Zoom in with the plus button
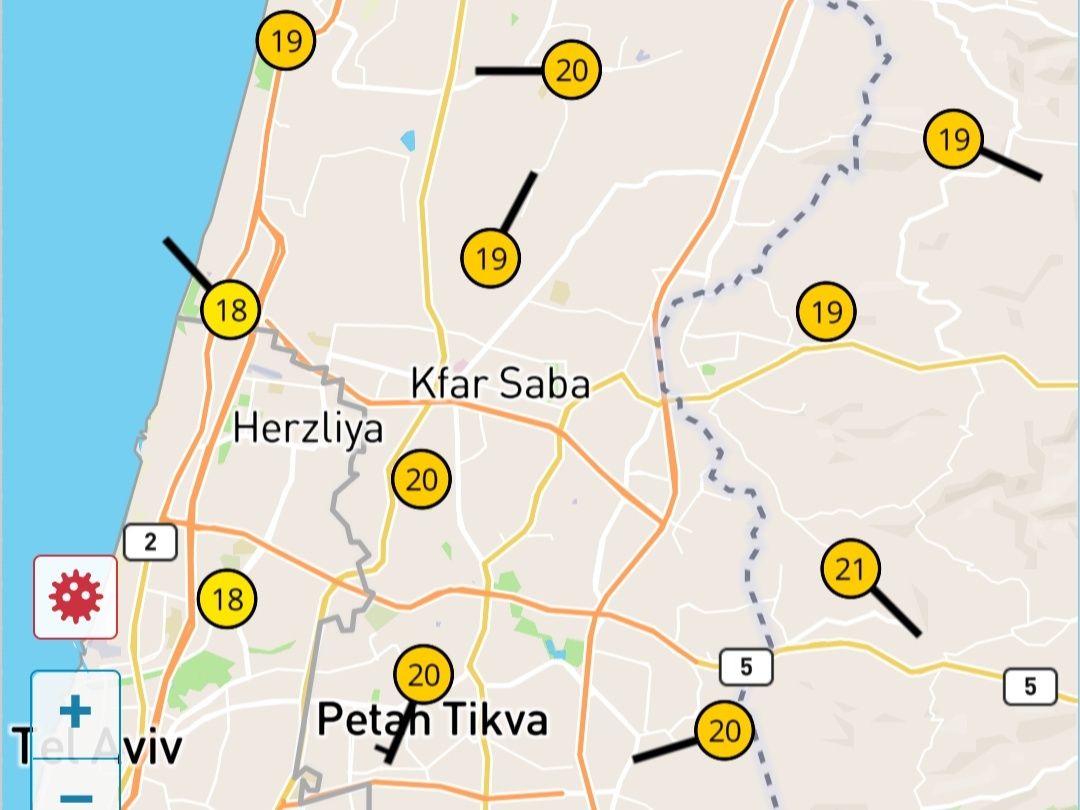Image resolution: width=1080 pixels, height=810 pixels. point(76,713)
